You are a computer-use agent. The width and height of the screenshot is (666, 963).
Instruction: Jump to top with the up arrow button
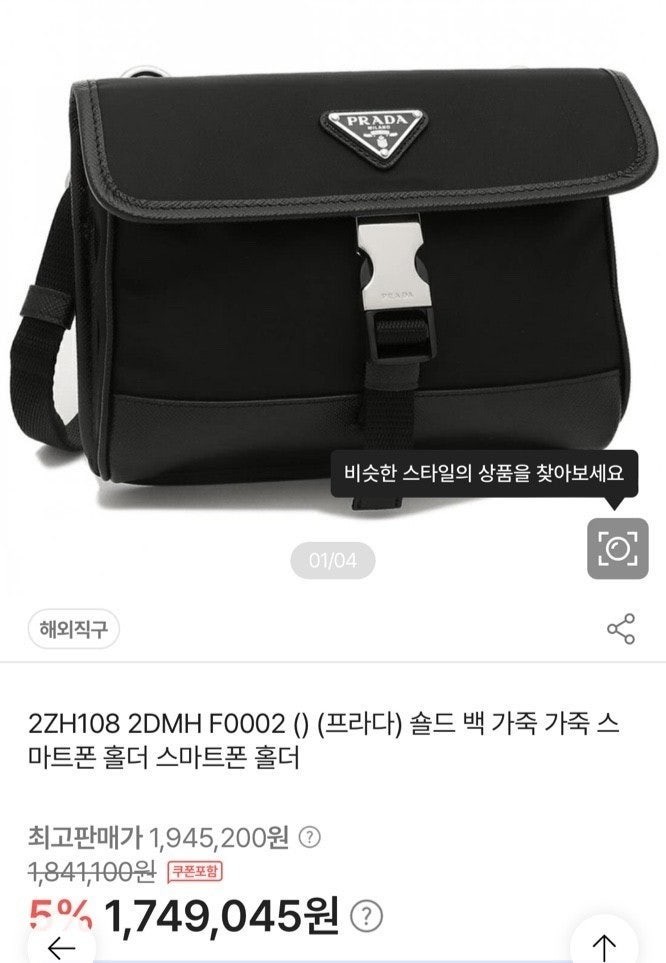(604, 945)
